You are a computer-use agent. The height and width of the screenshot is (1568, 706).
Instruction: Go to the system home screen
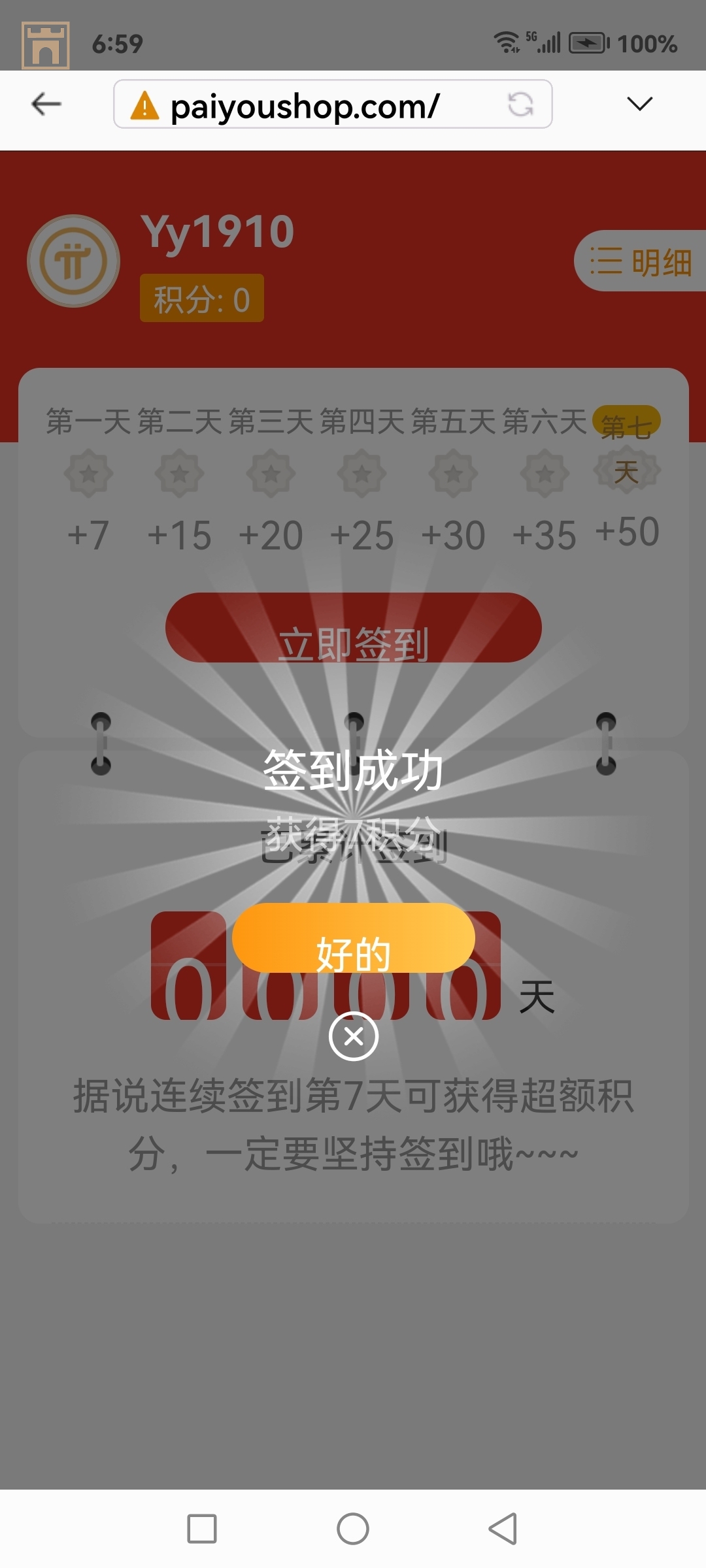coord(353,1529)
